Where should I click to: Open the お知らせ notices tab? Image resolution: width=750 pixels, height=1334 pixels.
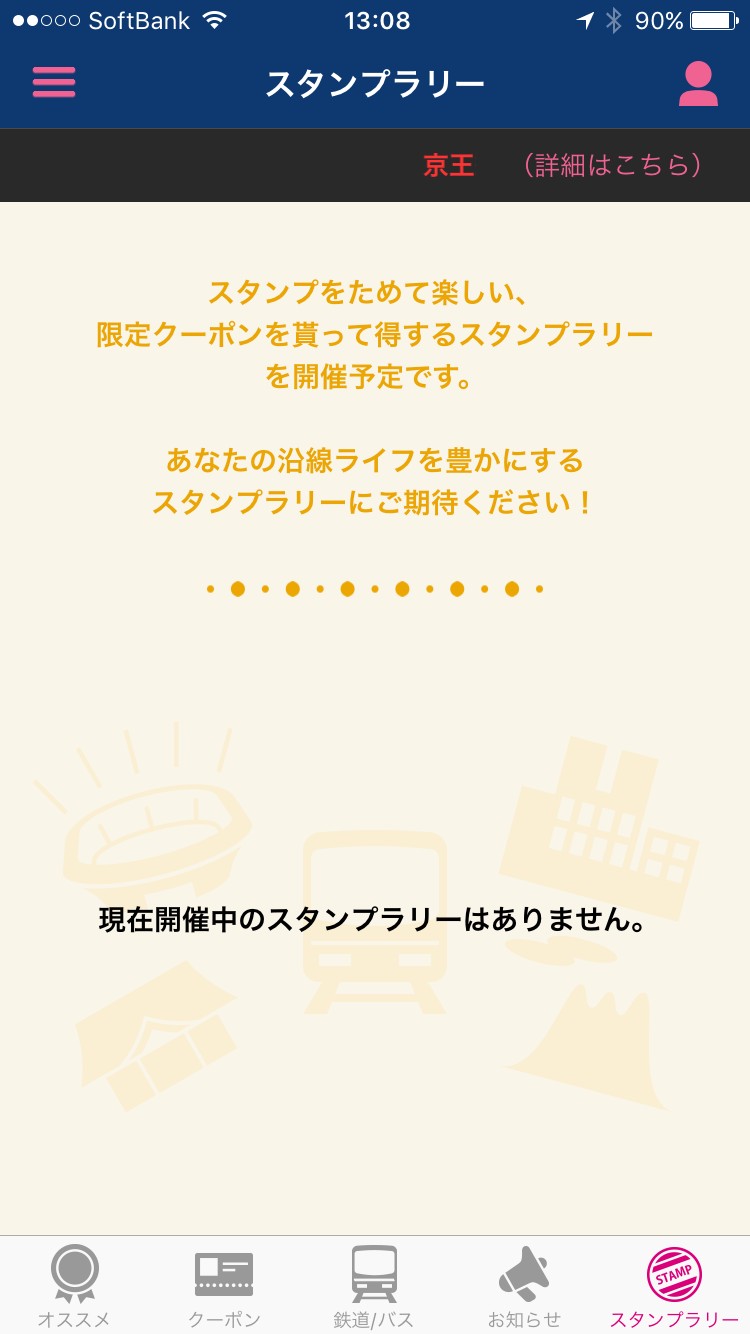point(524,1287)
